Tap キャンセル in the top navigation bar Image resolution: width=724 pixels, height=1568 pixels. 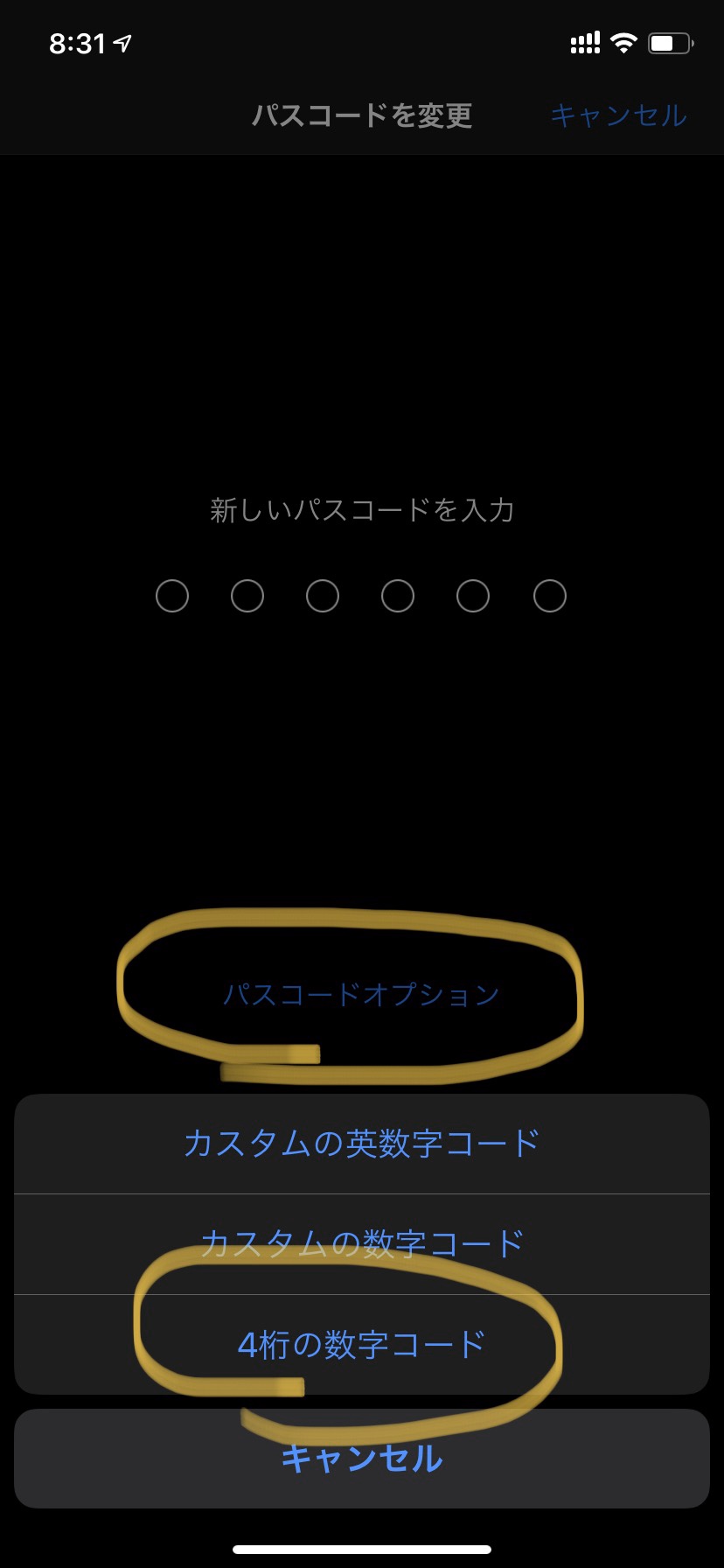click(x=617, y=115)
